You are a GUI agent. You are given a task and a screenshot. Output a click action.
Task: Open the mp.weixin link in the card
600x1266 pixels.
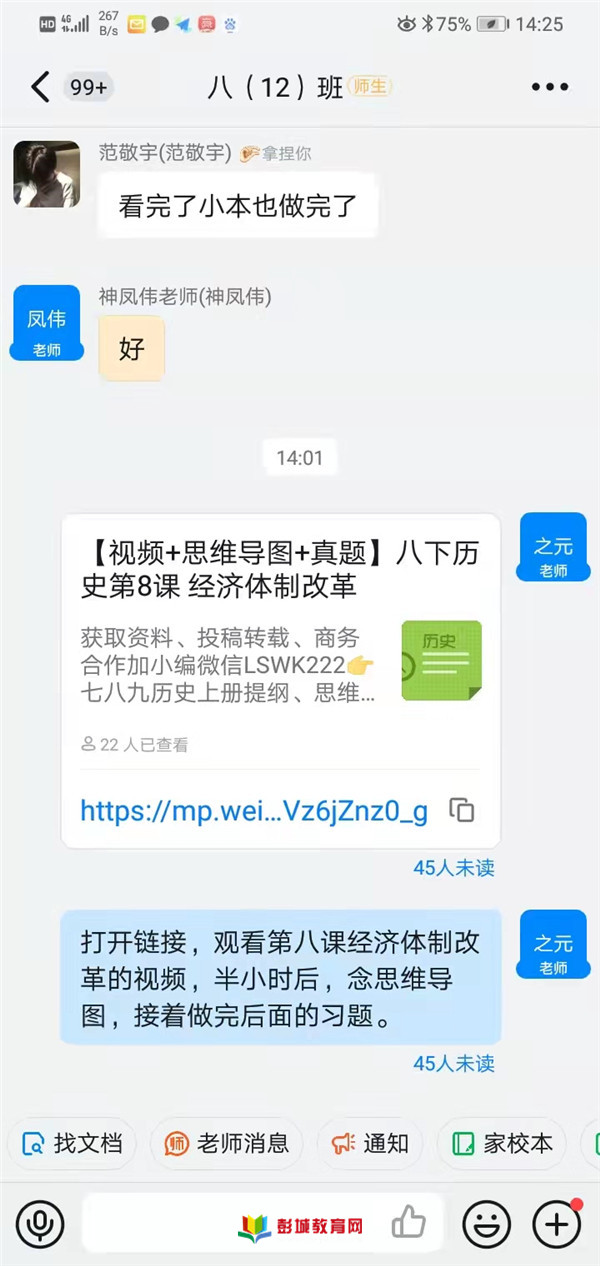(x=253, y=811)
